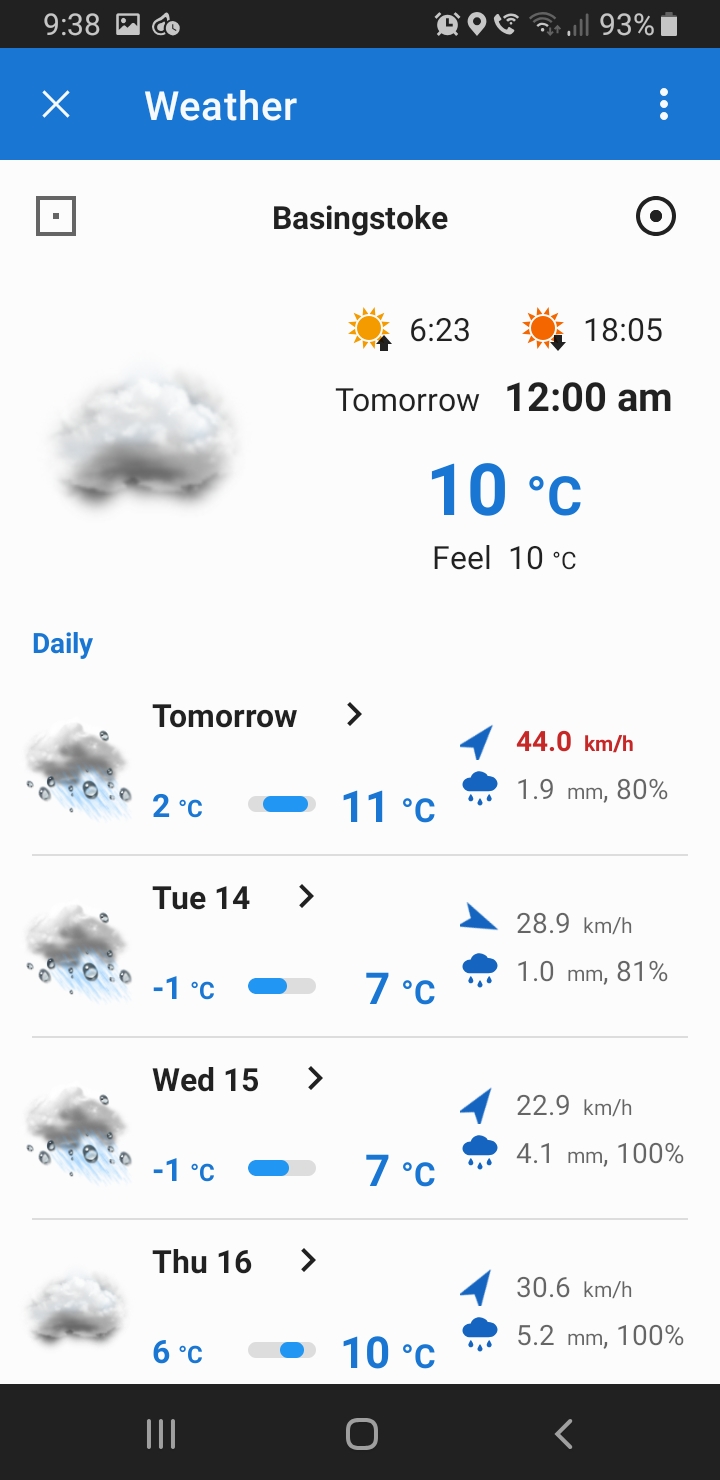
Task: View the Wed 15 forecast details
Action: (x=315, y=1079)
